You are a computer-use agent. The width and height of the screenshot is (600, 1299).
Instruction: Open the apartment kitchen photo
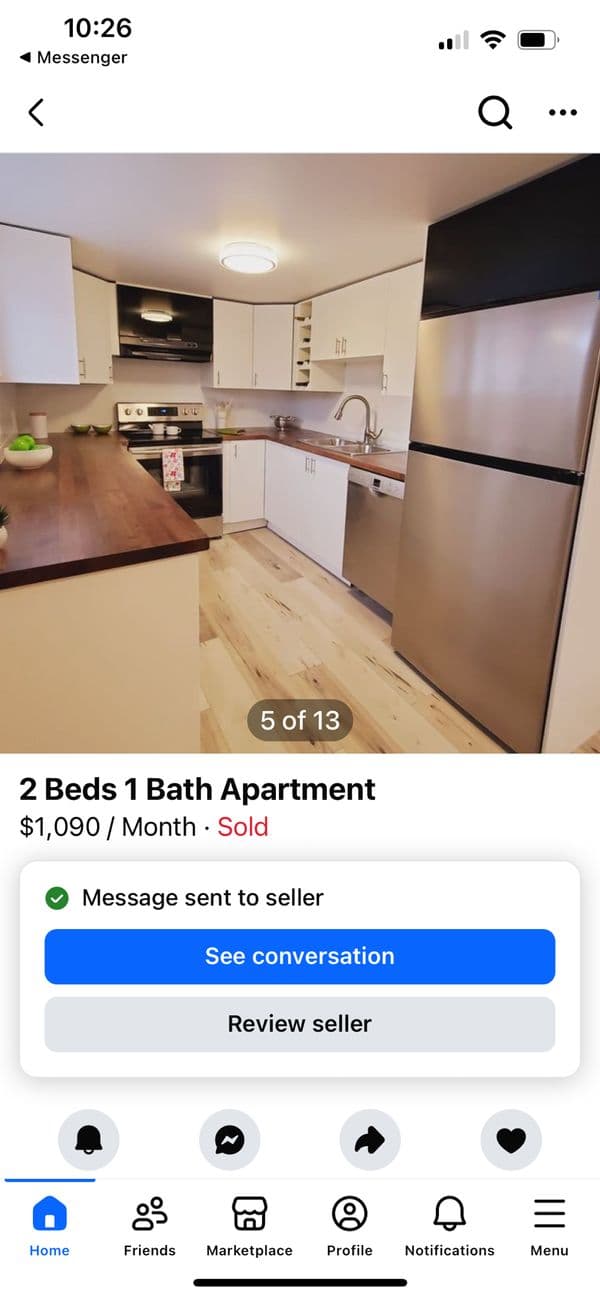click(x=300, y=452)
